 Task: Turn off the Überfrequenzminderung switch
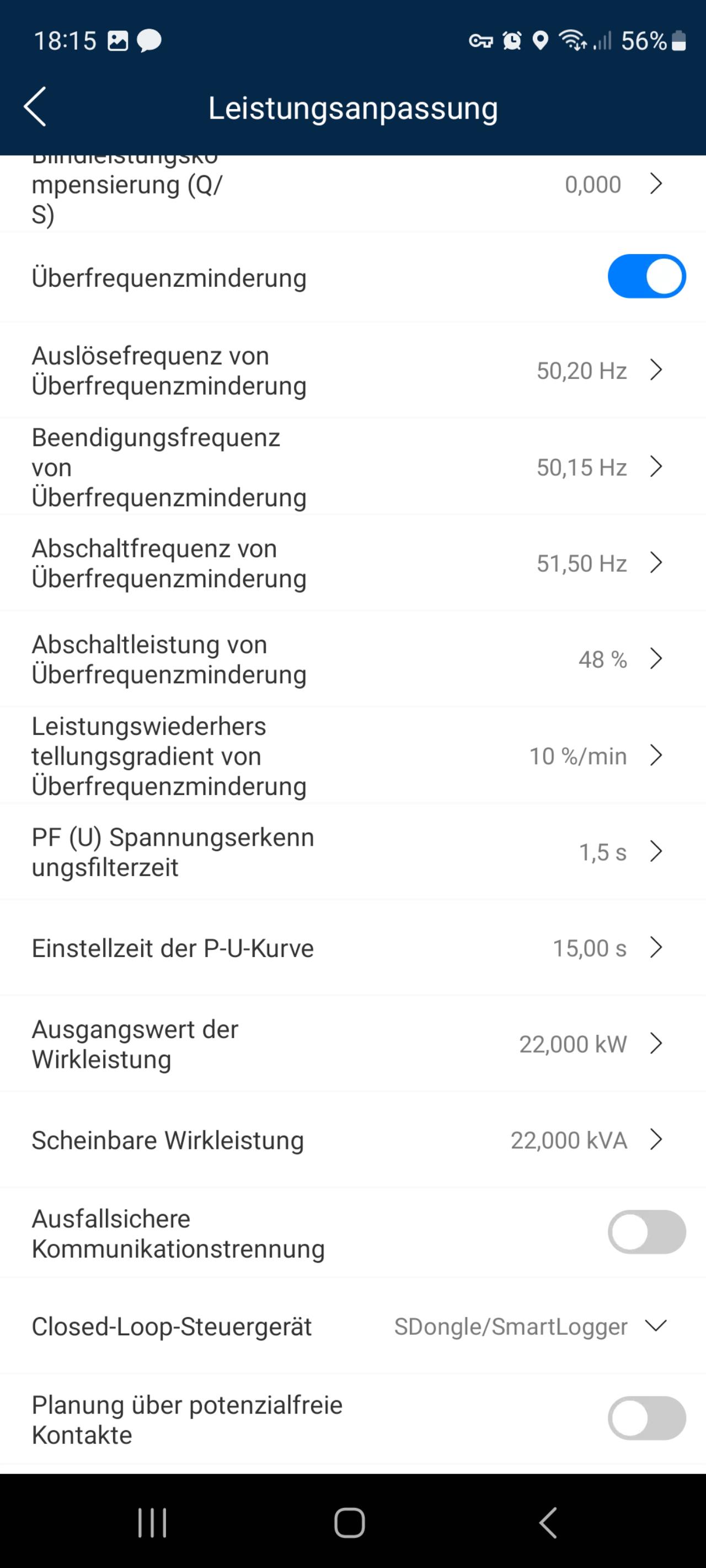(646, 276)
